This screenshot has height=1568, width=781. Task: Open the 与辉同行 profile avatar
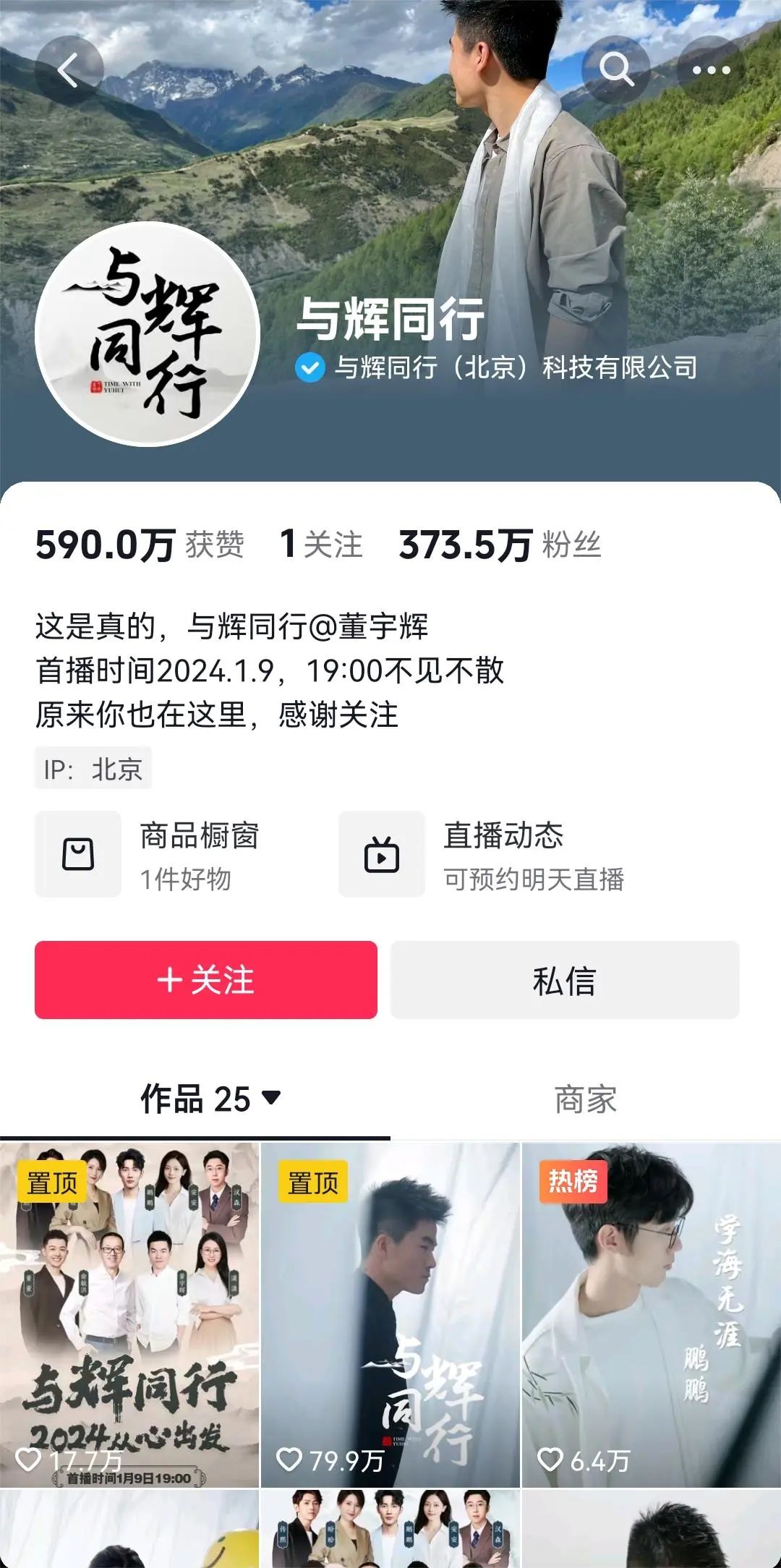pyautogui.click(x=148, y=334)
